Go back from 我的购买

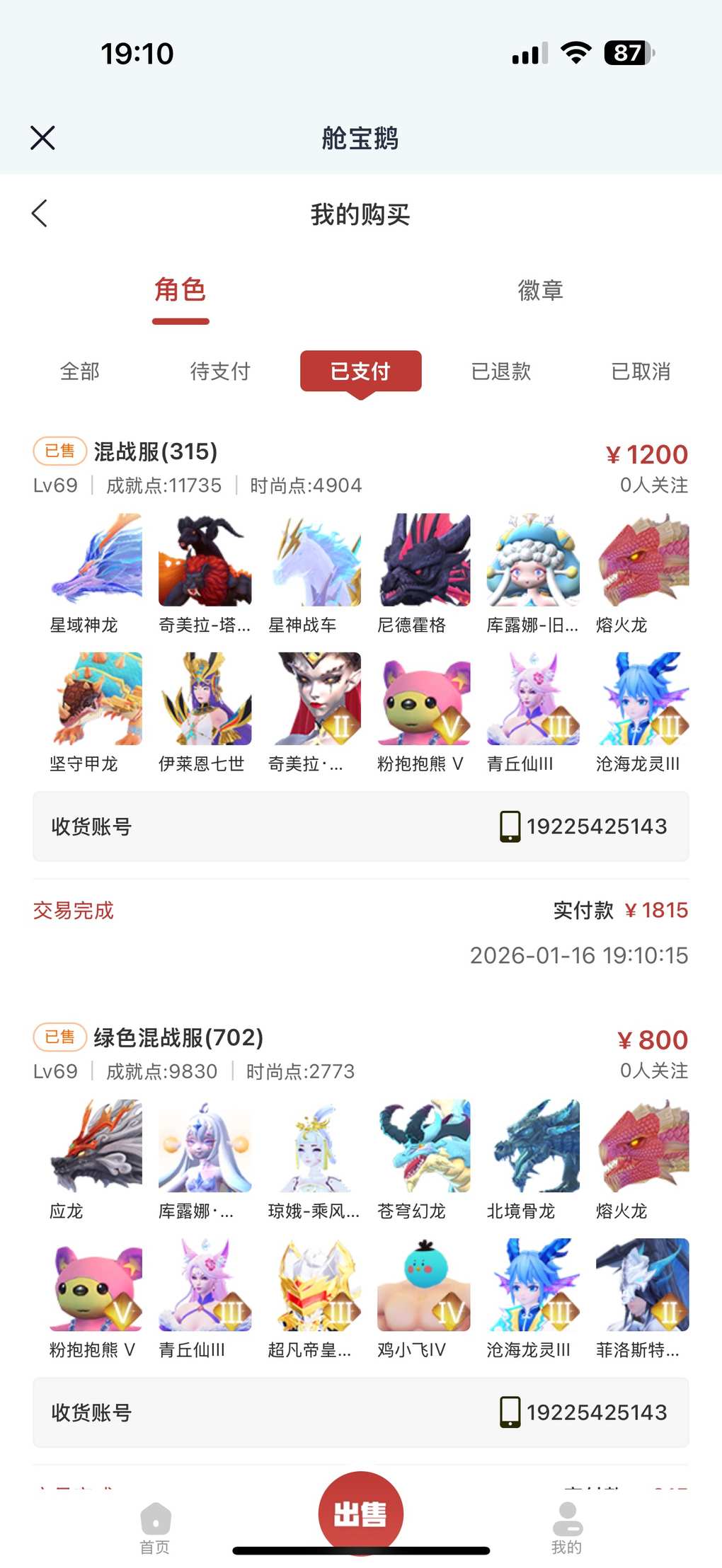click(40, 213)
